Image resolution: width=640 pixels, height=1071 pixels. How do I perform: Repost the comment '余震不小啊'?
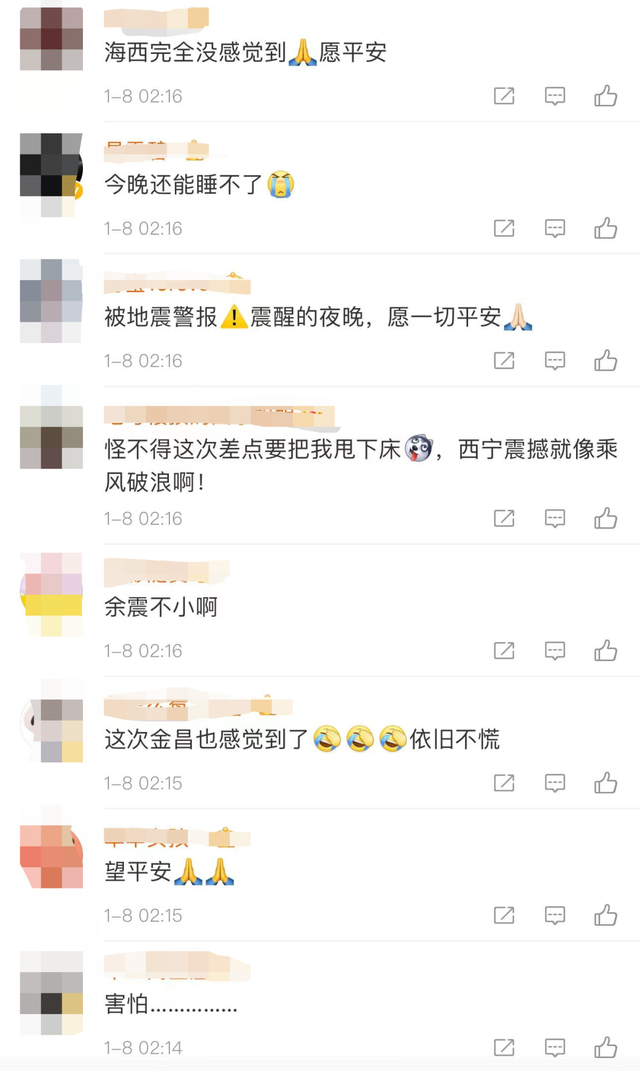[x=505, y=650]
